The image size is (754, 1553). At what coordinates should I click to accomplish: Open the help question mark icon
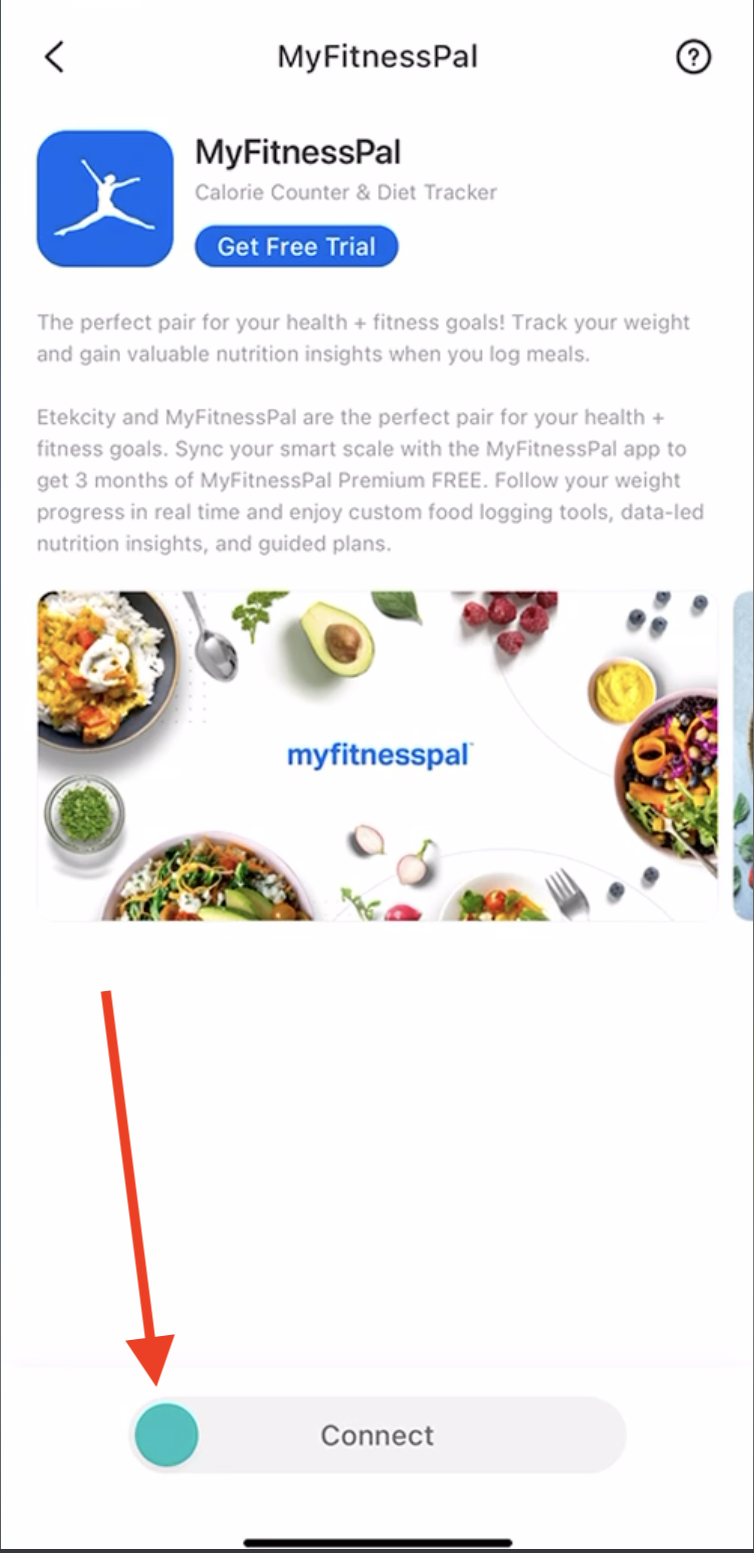(693, 57)
